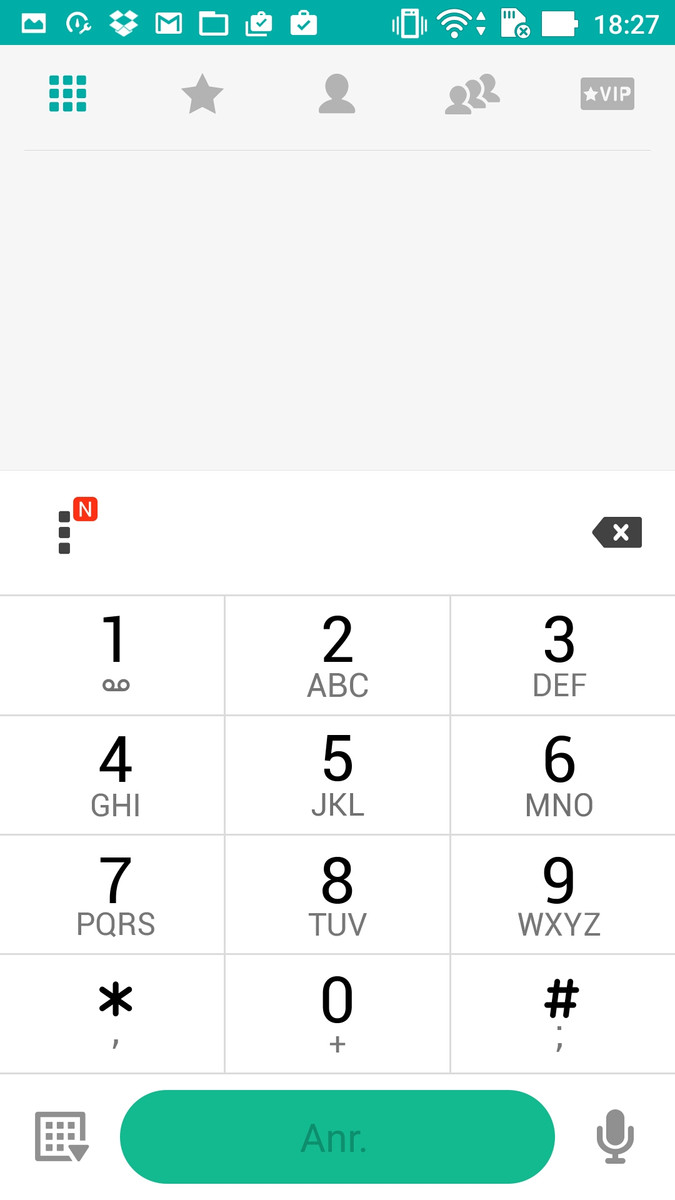Tap the 9 WXYZ key

[563, 896]
